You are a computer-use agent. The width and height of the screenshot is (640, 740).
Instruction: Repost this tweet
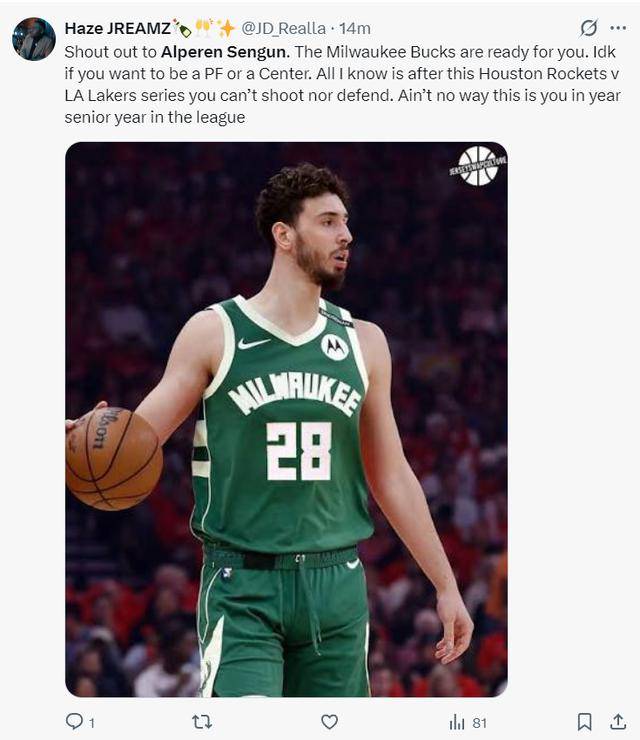coord(202,721)
